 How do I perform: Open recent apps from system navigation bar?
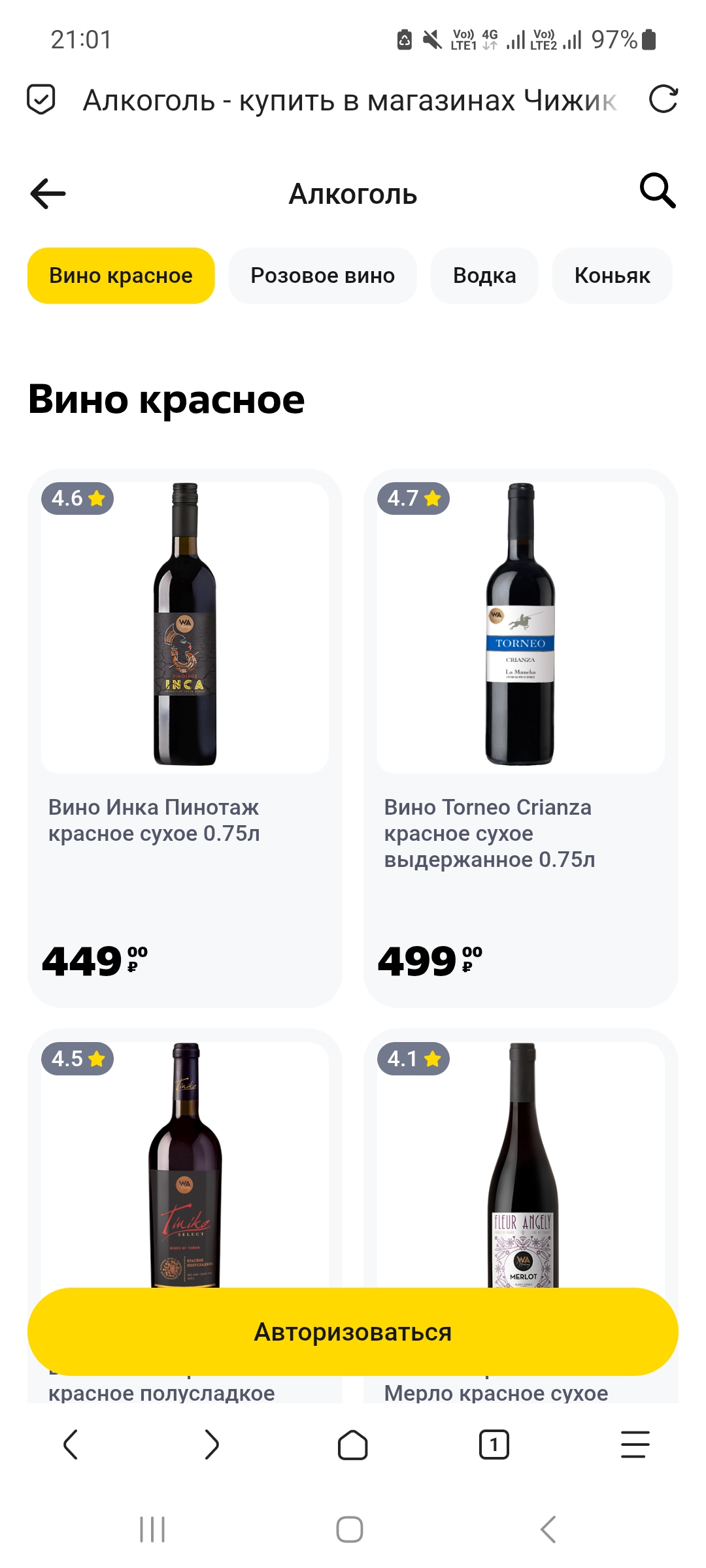152,1529
